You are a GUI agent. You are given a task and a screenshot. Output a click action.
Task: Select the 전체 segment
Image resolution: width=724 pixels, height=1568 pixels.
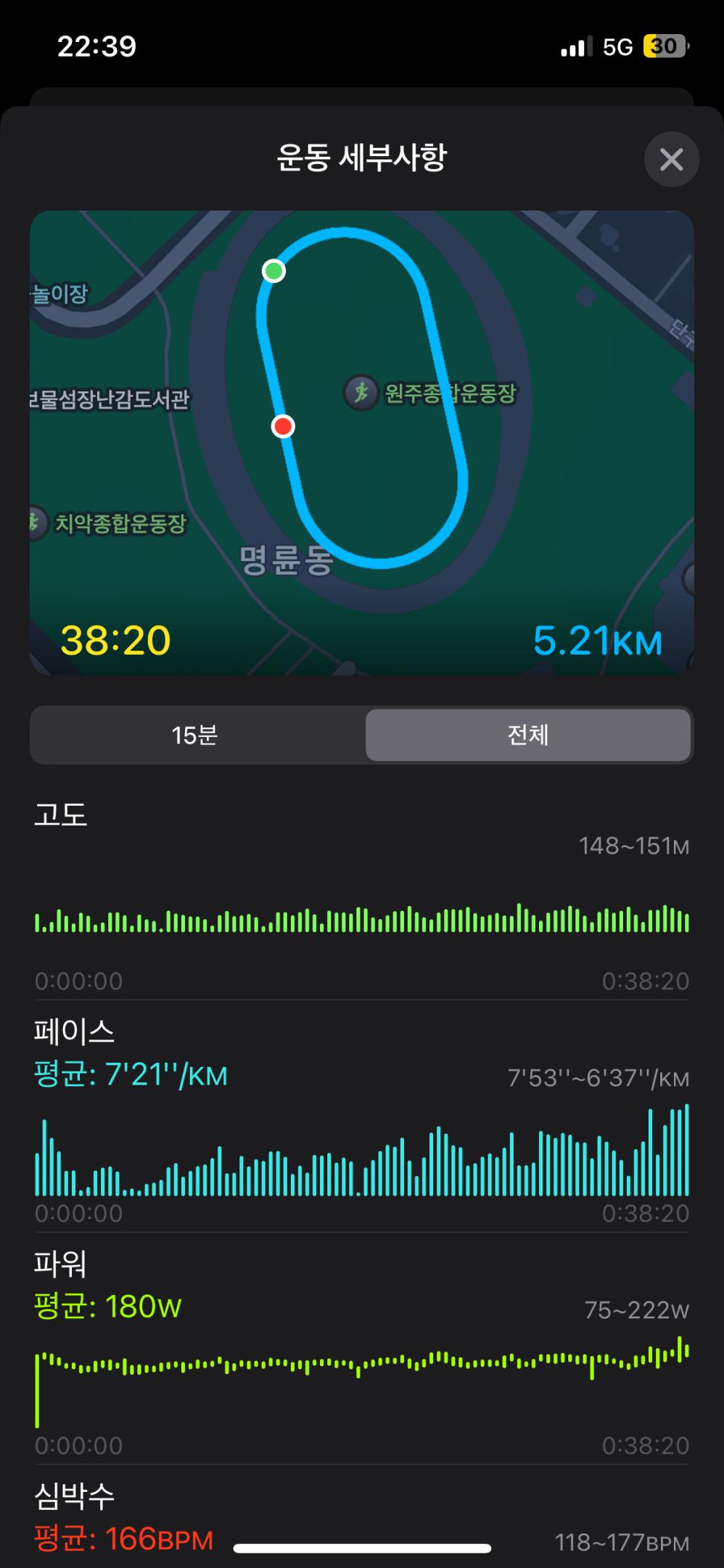pyautogui.click(x=527, y=735)
